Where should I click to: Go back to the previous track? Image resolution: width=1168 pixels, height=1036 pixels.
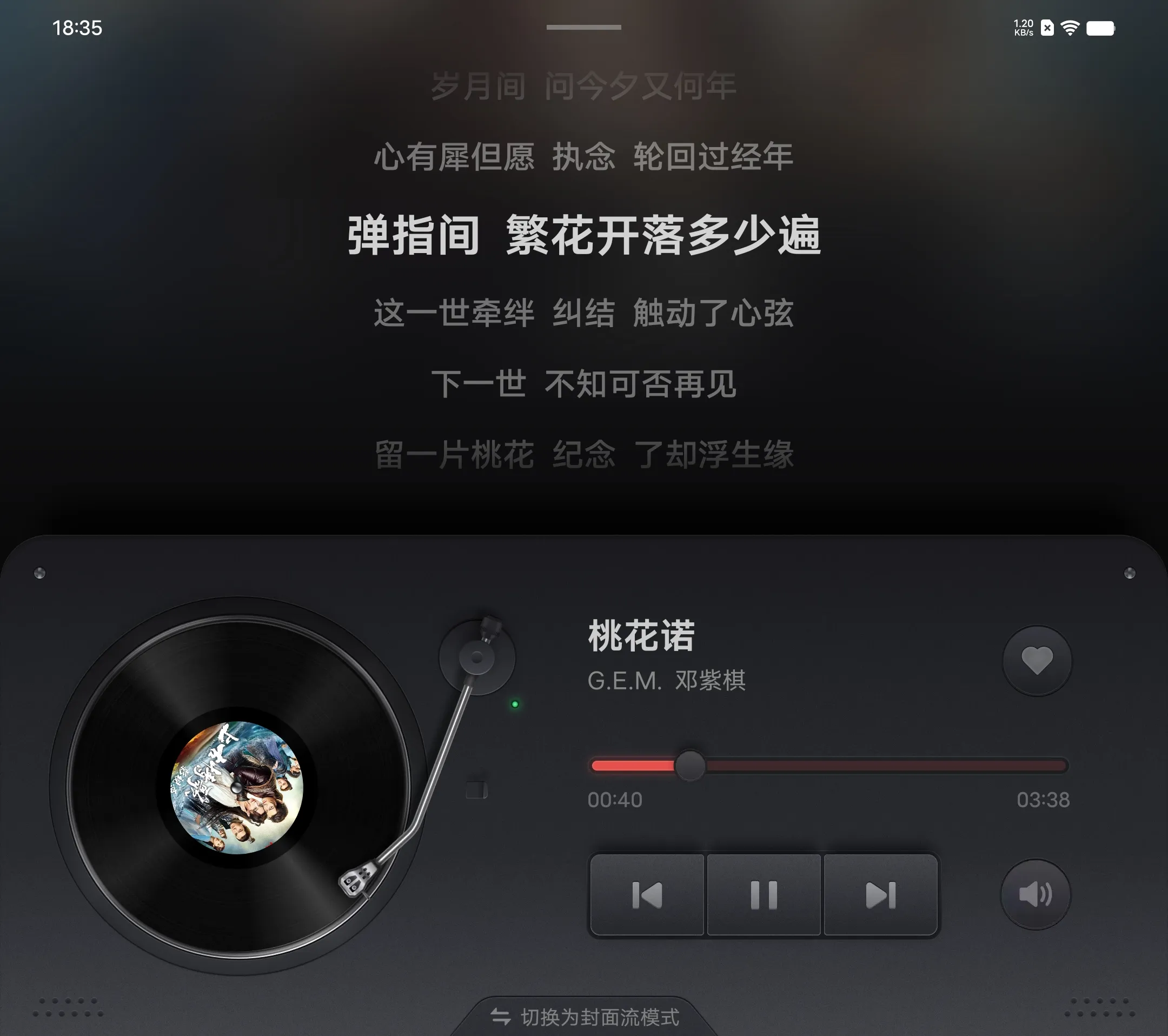coord(647,895)
